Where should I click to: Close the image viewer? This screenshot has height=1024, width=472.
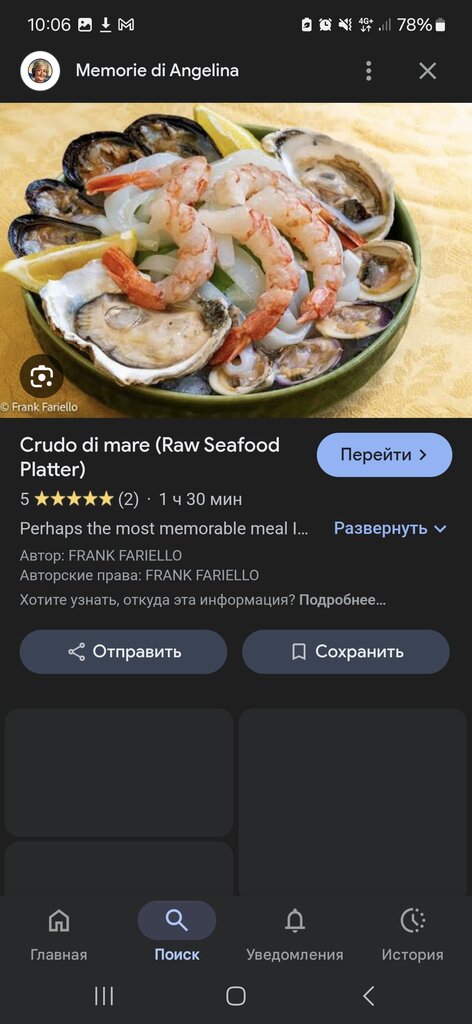click(x=428, y=71)
